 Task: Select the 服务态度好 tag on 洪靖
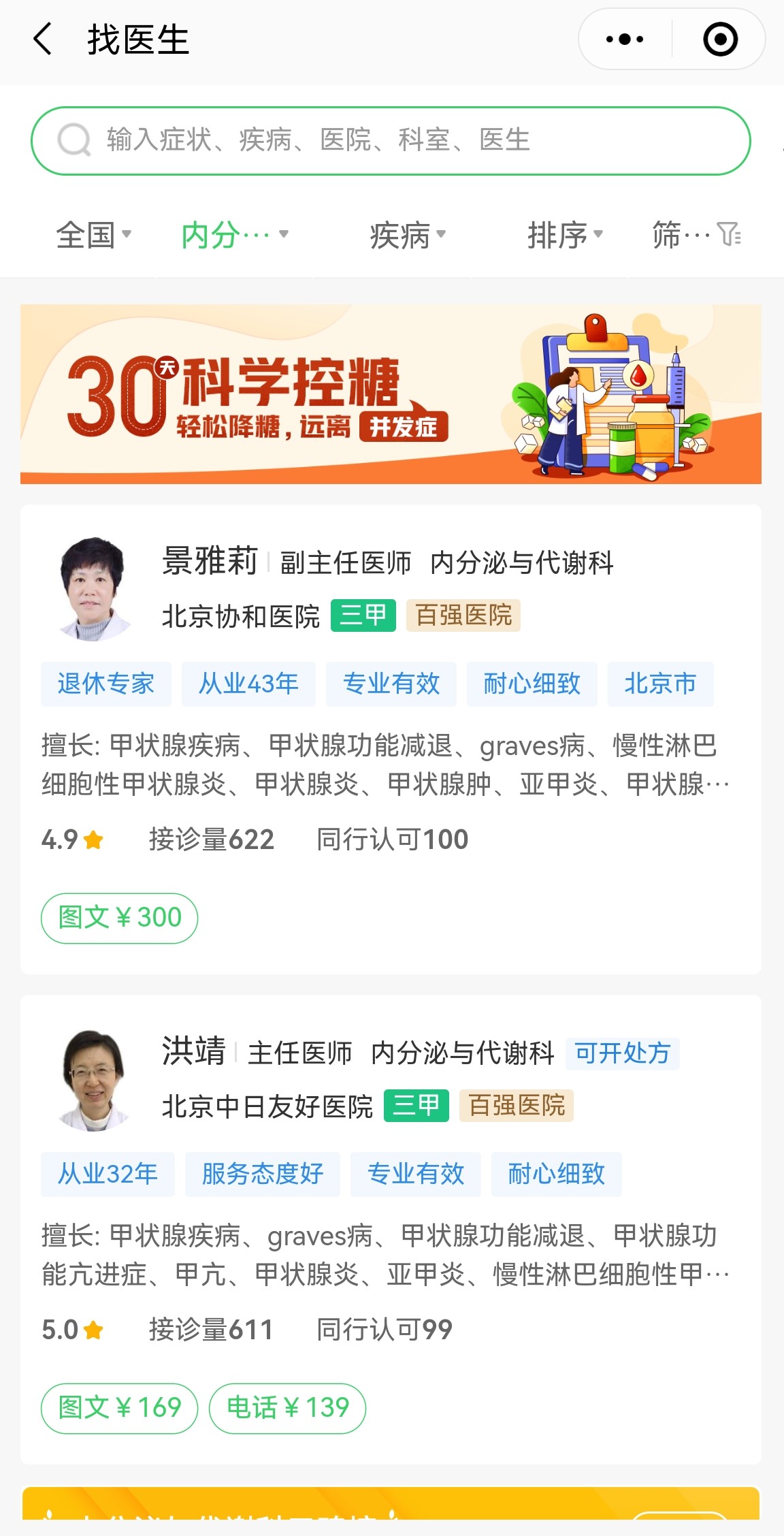(x=263, y=1173)
